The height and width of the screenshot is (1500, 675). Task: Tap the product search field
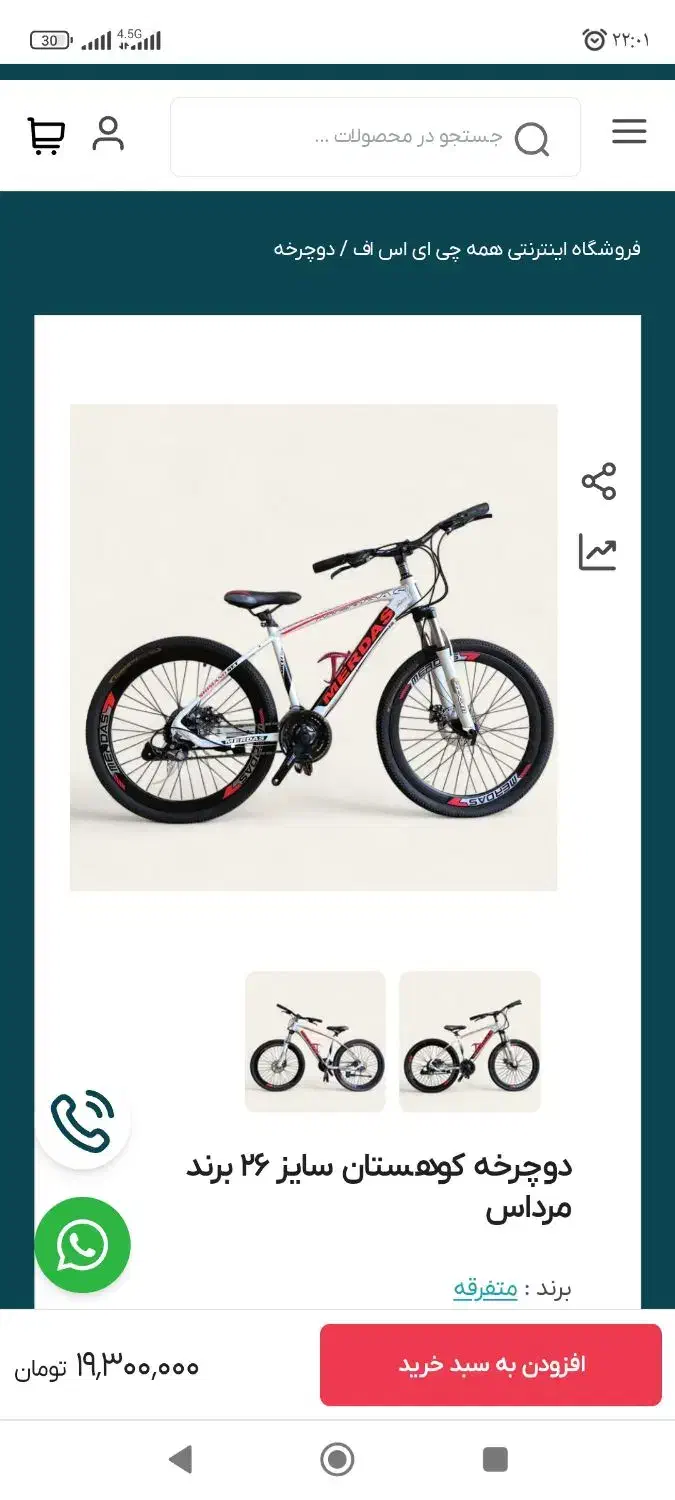pos(375,137)
